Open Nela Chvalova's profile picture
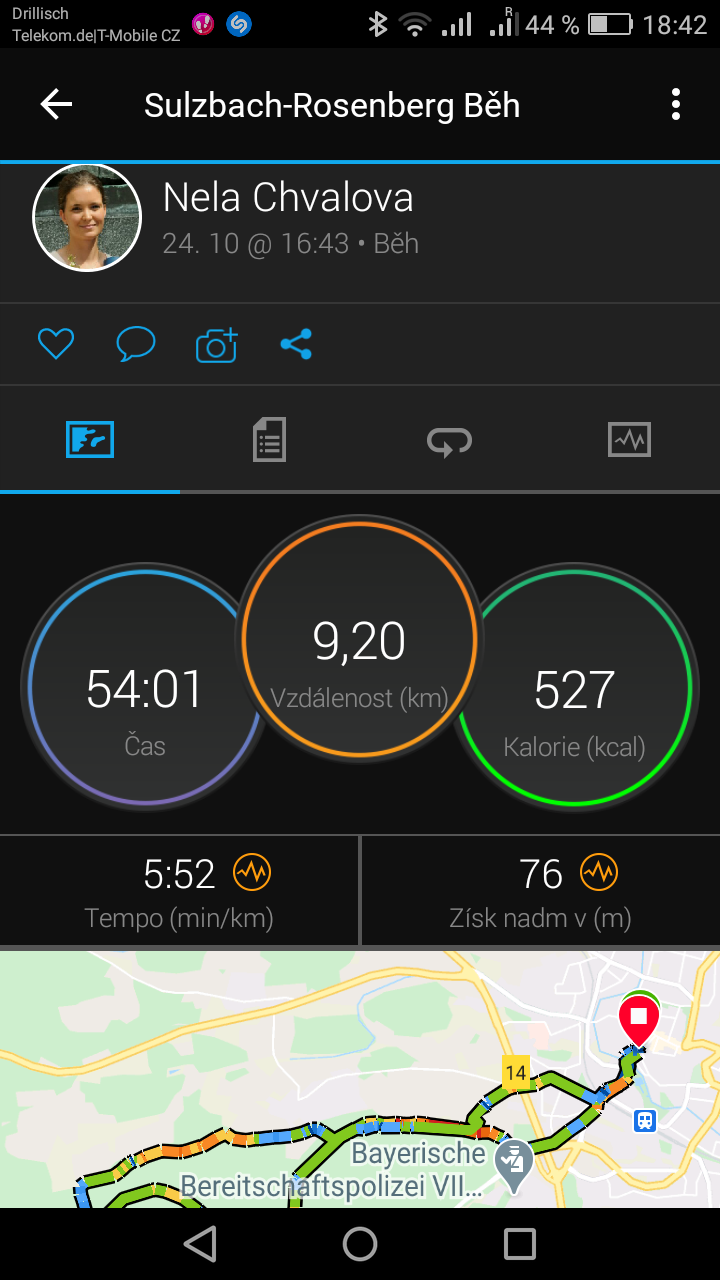The height and width of the screenshot is (1280, 720). pyautogui.click(x=87, y=217)
